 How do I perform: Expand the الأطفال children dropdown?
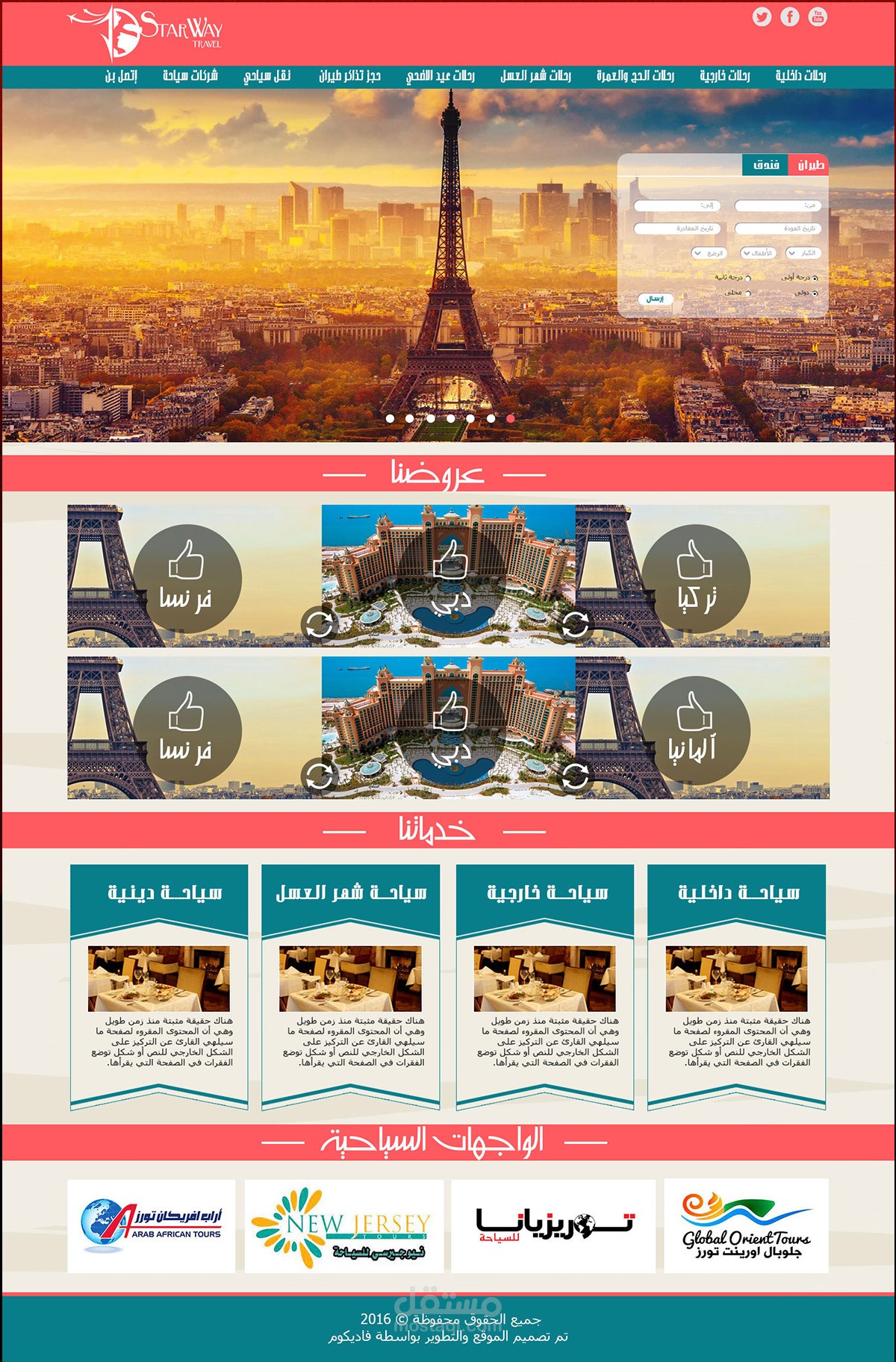pyautogui.click(x=757, y=253)
